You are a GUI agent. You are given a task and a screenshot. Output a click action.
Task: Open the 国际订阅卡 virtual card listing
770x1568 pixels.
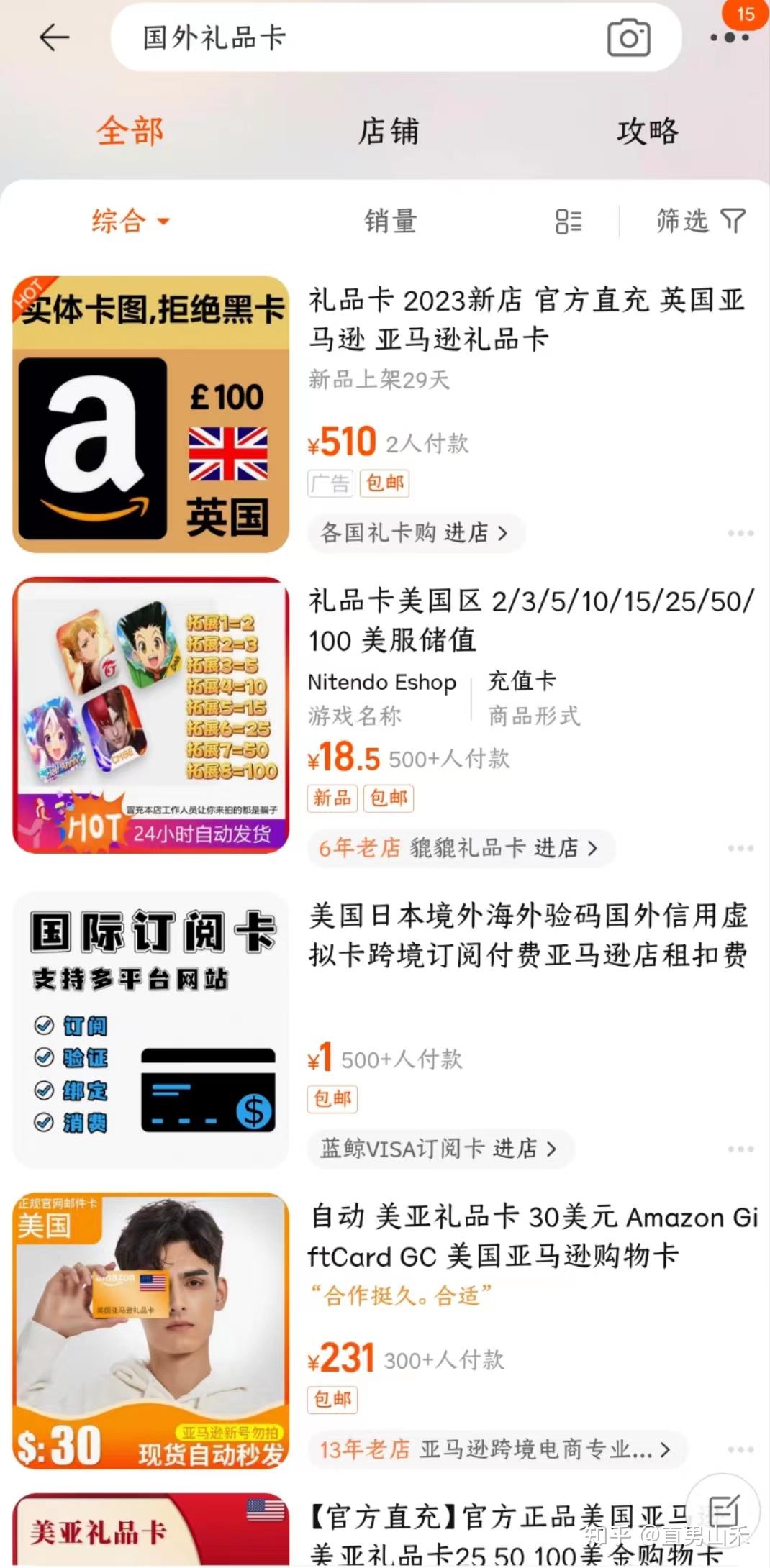(x=528, y=935)
